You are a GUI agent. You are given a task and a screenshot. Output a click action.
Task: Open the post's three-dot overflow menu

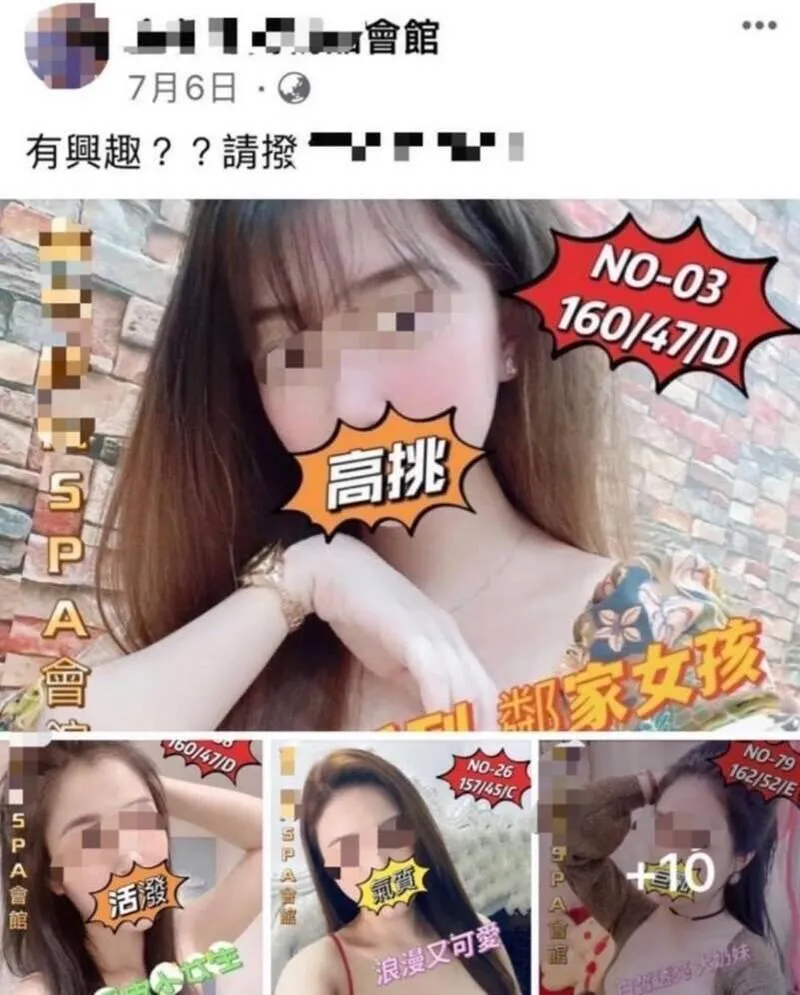click(x=759, y=26)
